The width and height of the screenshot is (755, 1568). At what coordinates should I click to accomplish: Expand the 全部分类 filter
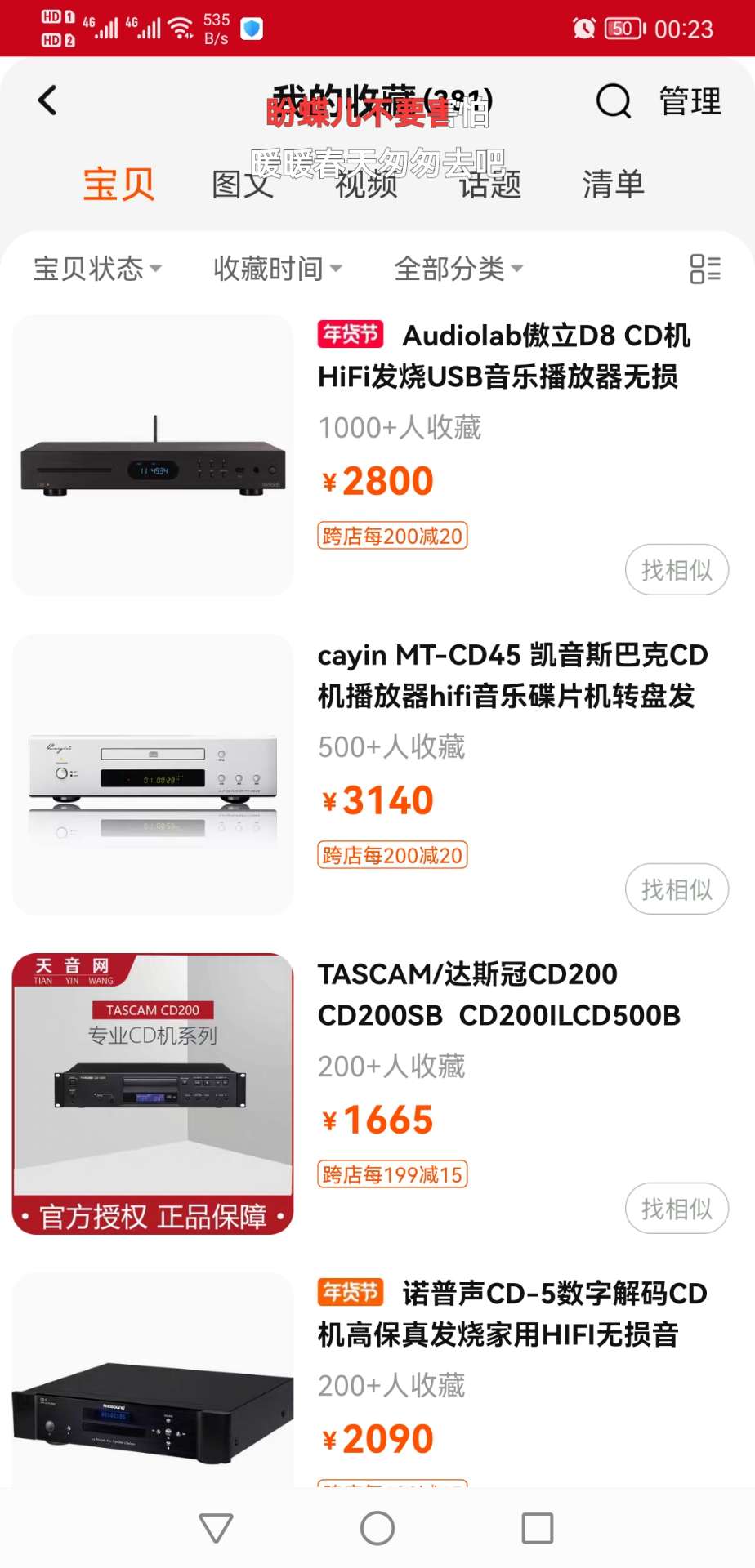click(458, 269)
